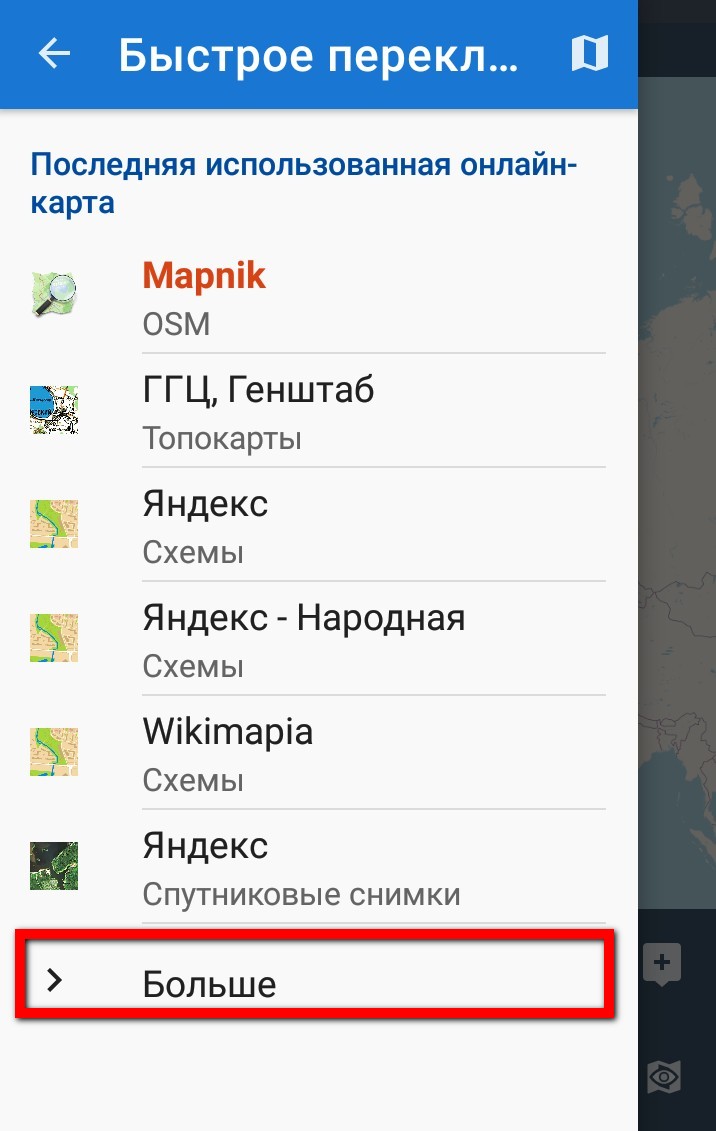Image resolution: width=716 pixels, height=1131 pixels.
Task: Select Яндекс Спутниковые снимки map
Action: coord(318,867)
